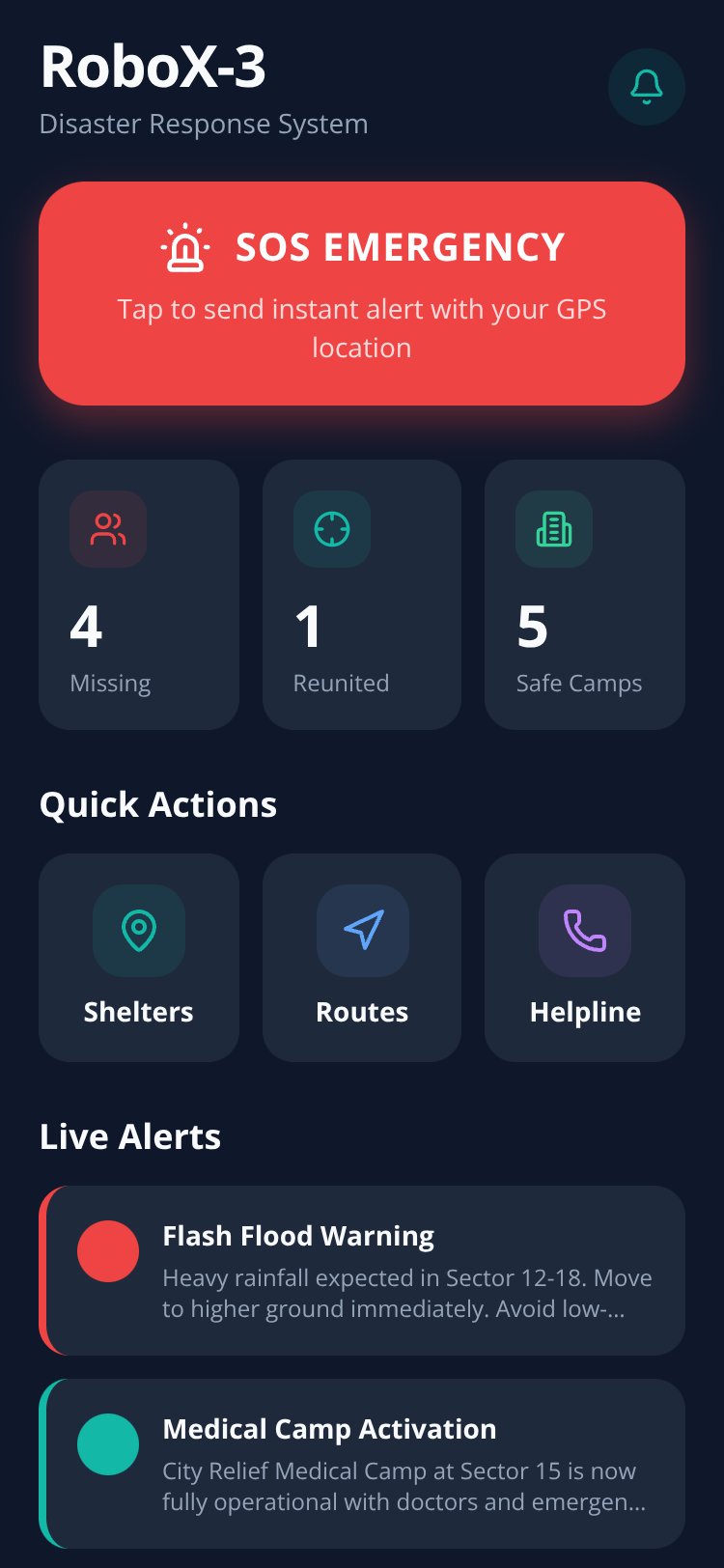
Task: Open the Missing persons card
Action: point(139,595)
